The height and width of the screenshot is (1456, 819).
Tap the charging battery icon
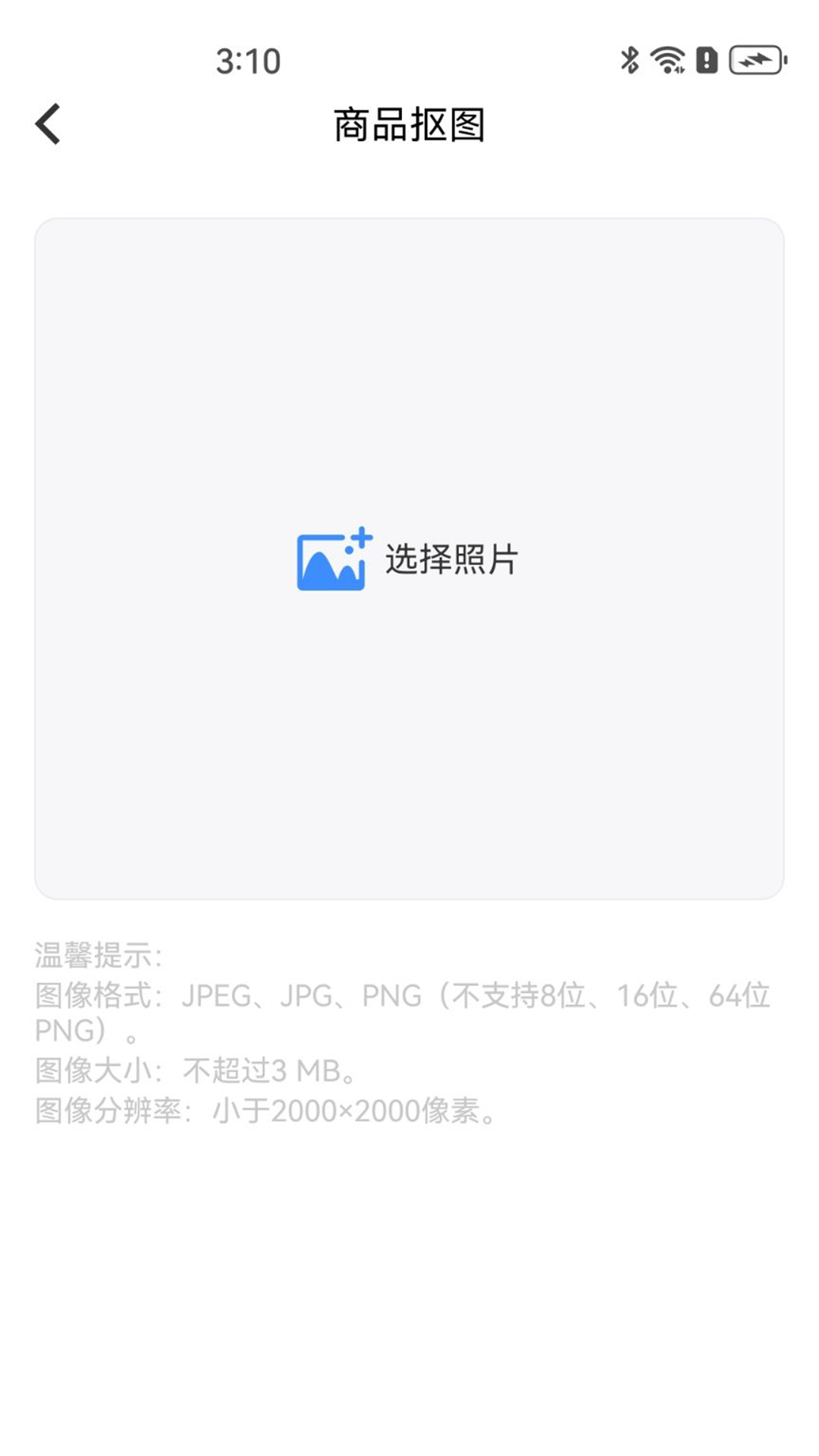[757, 59]
